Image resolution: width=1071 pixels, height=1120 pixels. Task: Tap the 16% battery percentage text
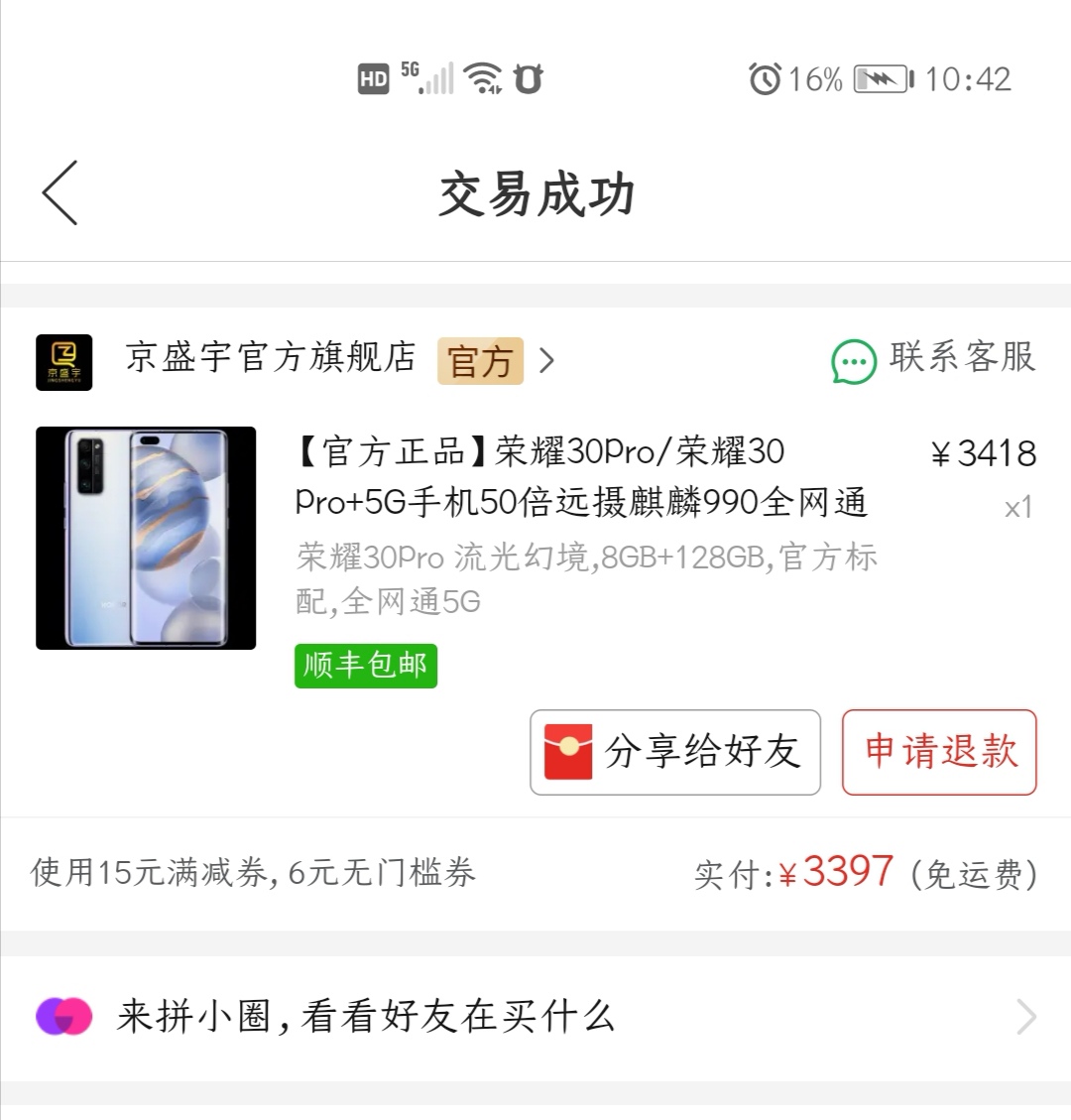[x=816, y=78]
